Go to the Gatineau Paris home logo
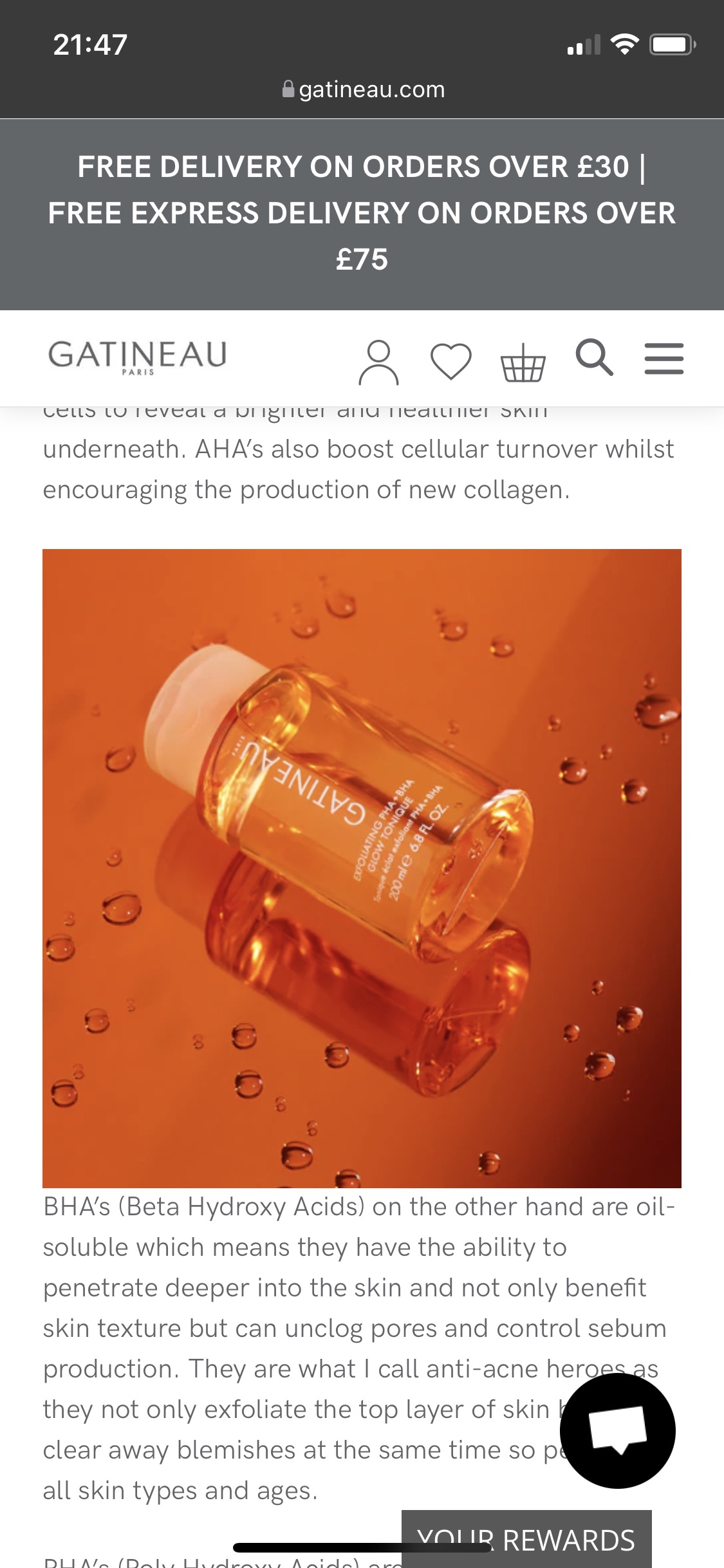This screenshot has height=1568, width=724. 138,358
